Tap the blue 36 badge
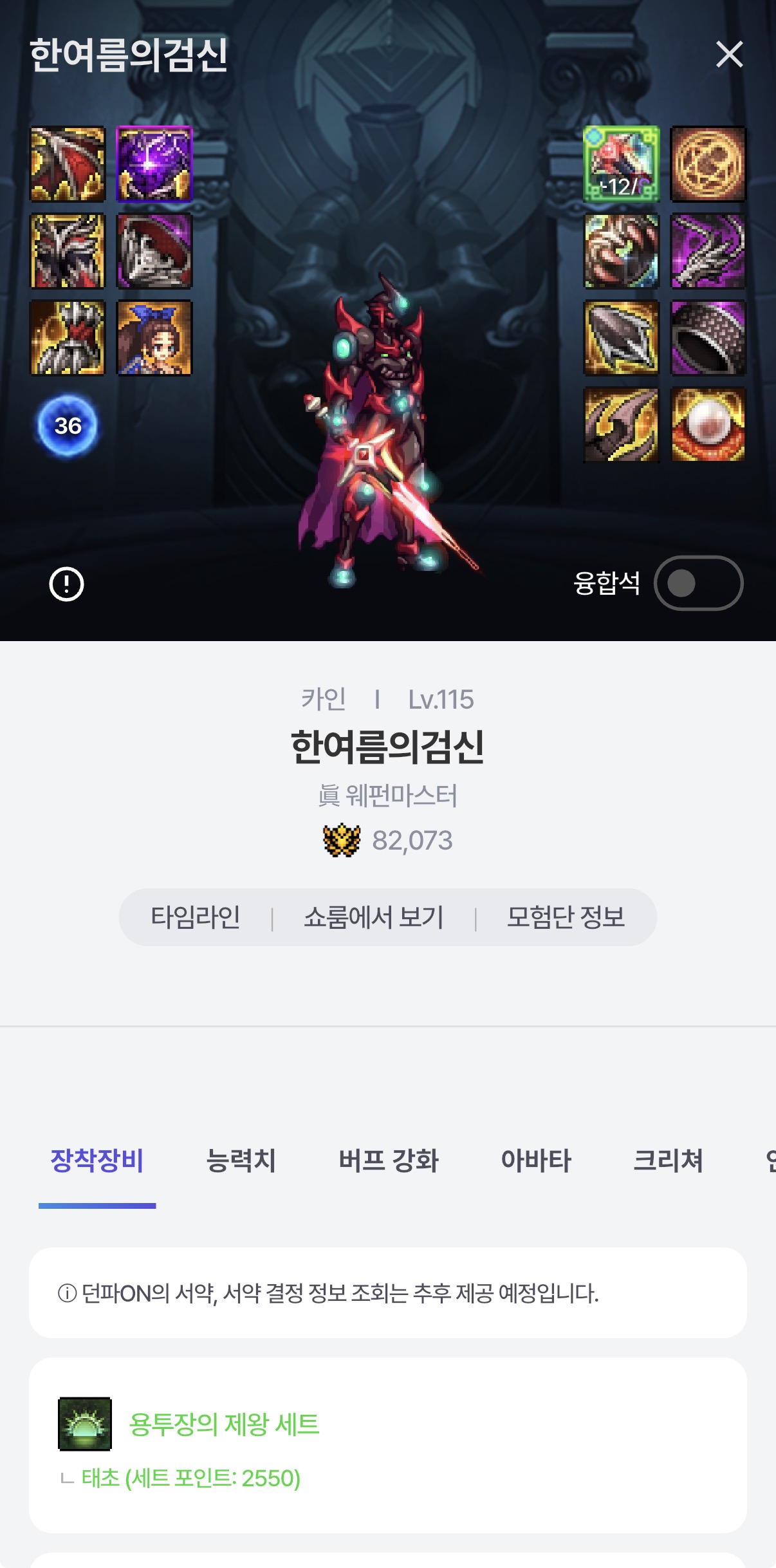 pyautogui.click(x=67, y=425)
